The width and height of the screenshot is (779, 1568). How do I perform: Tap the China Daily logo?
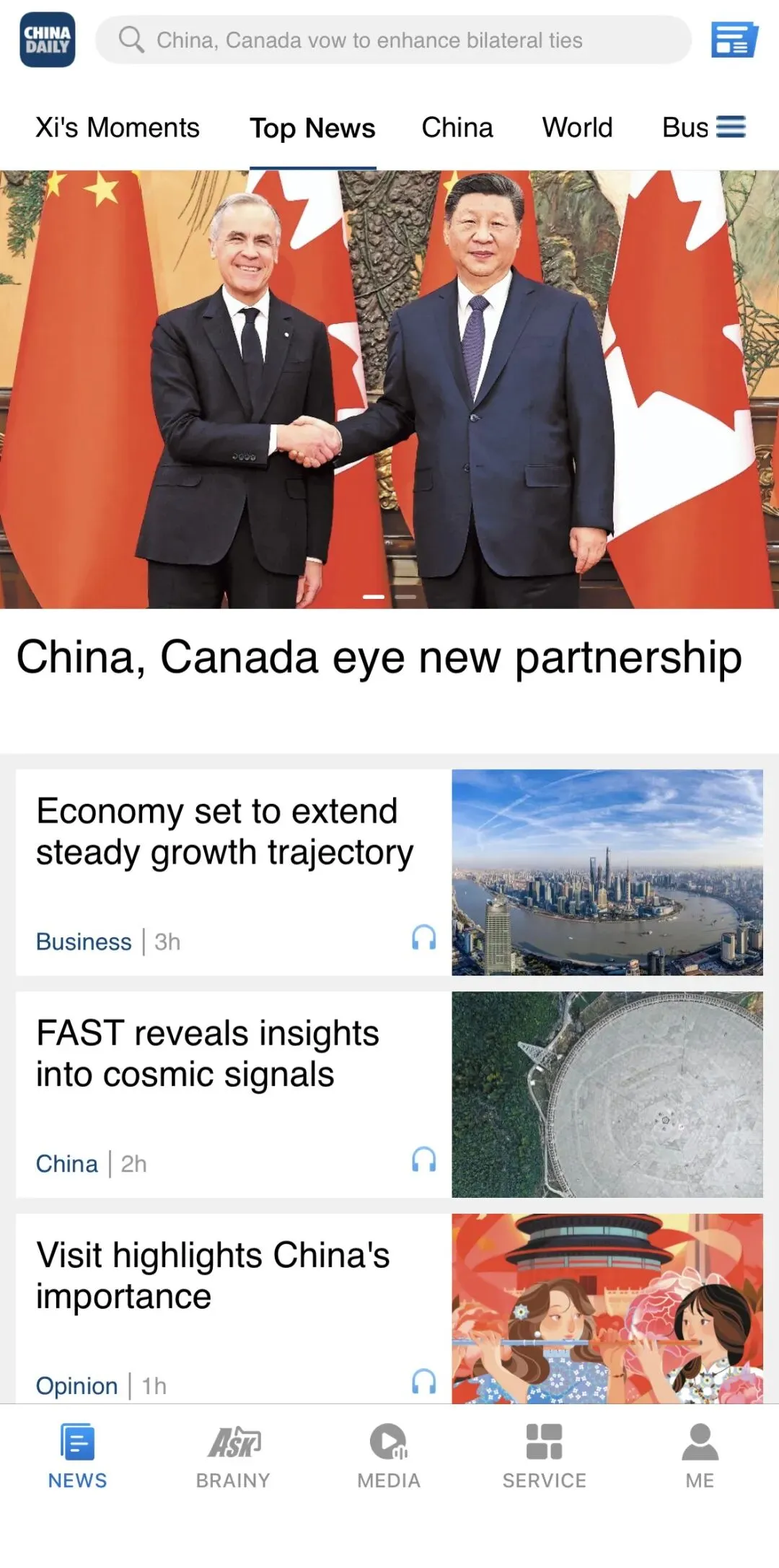pyautogui.click(x=48, y=40)
